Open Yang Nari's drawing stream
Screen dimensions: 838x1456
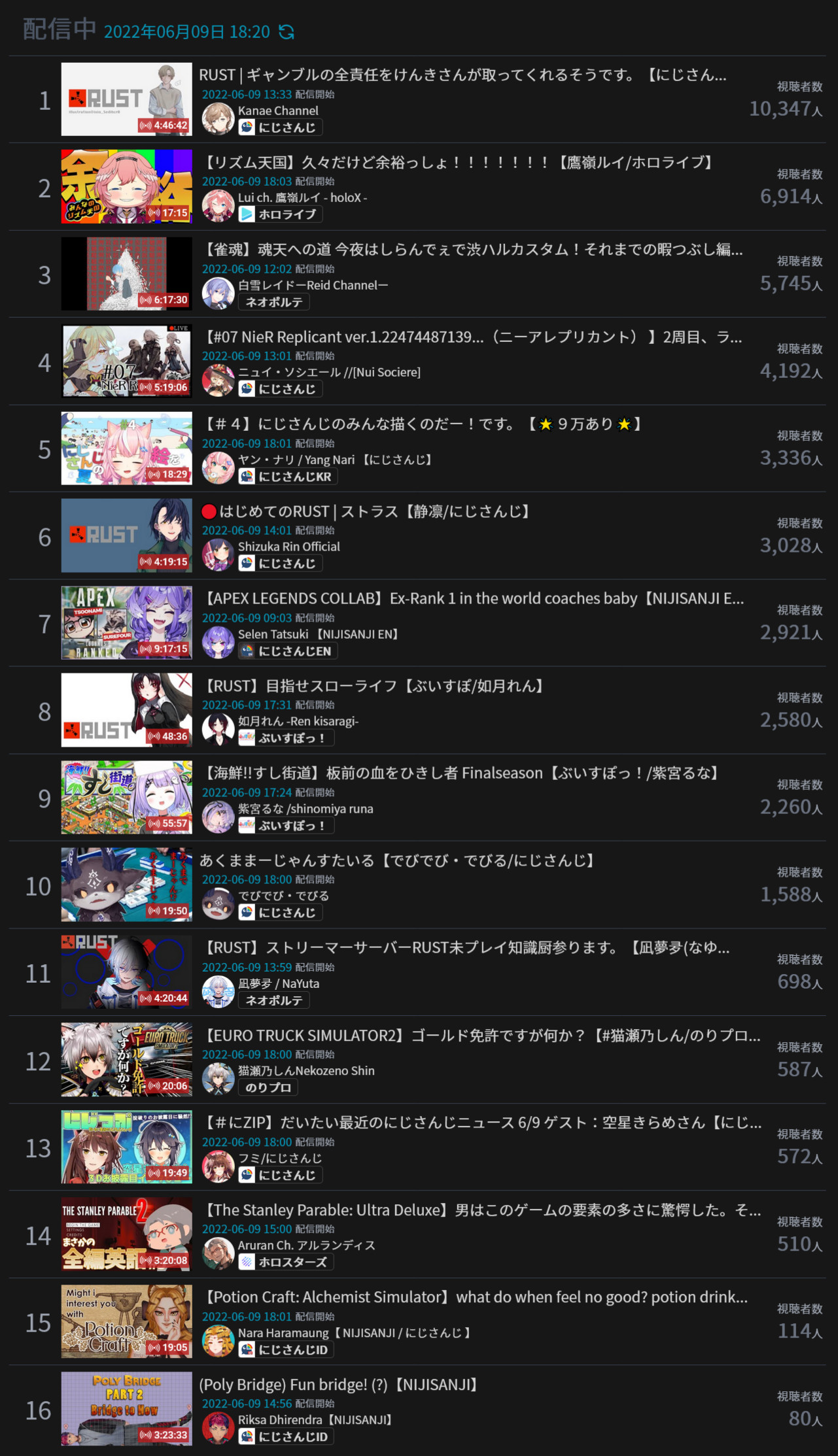coord(422,424)
